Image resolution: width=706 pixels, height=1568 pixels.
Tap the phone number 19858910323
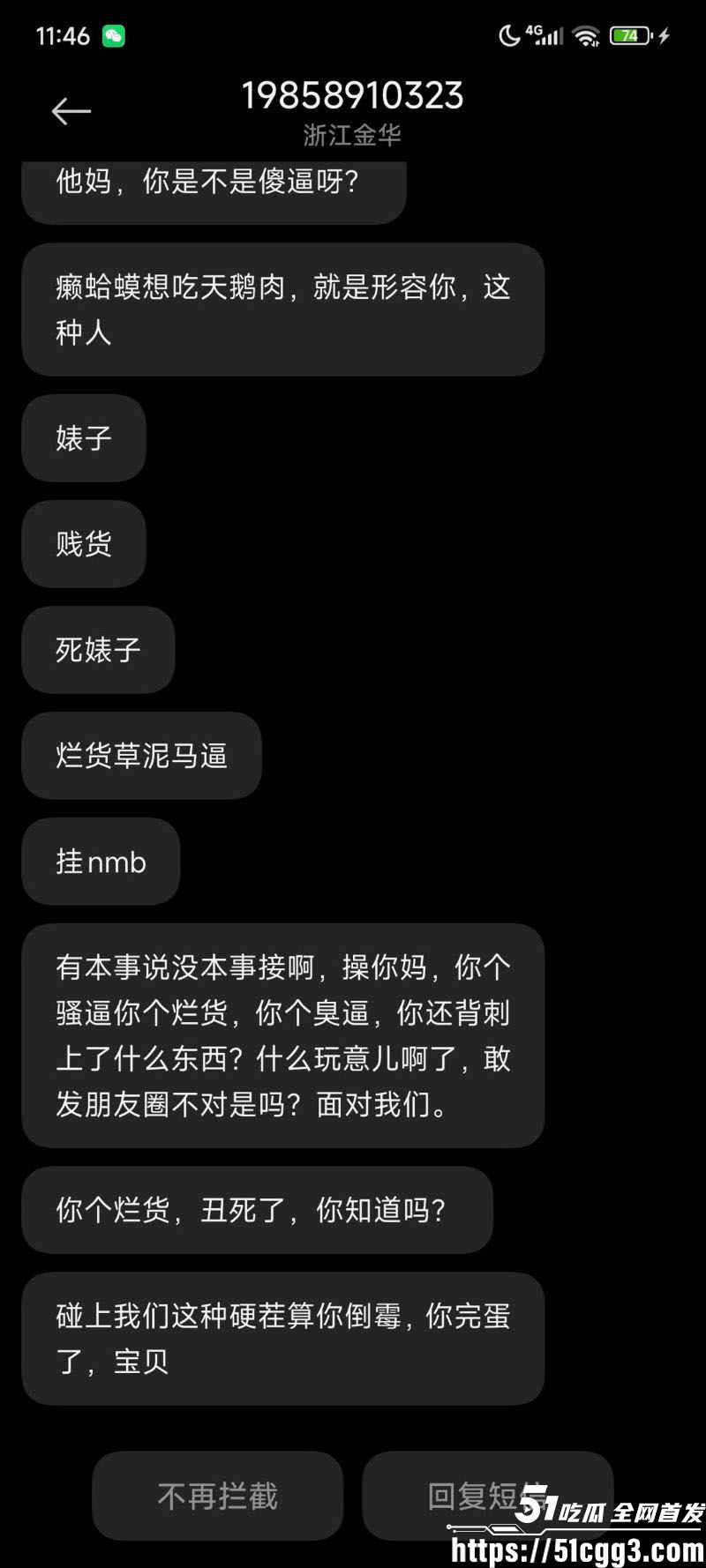pyautogui.click(x=352, y=95)
